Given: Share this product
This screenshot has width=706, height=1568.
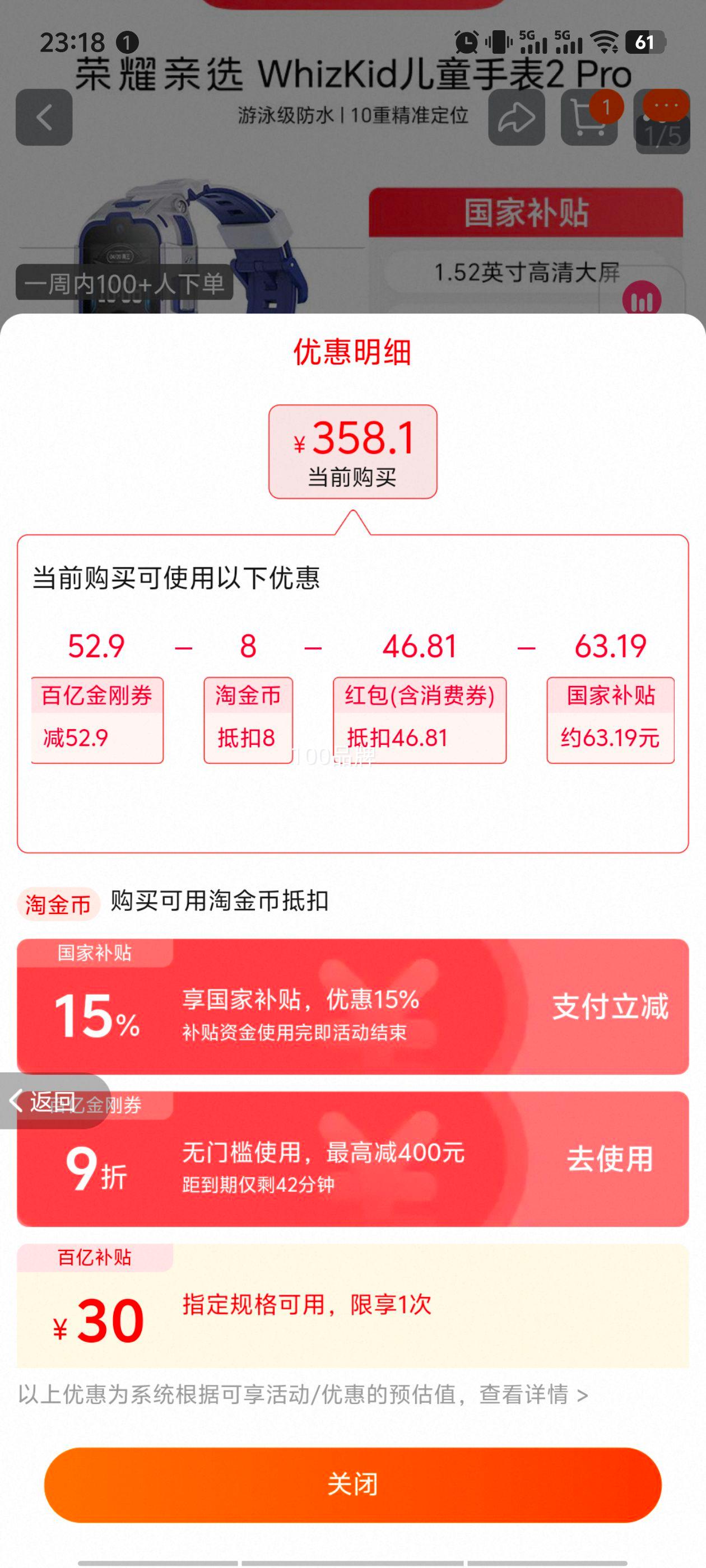Looking at the screenshot, I should pyautogui.click(x=516, y=117).
